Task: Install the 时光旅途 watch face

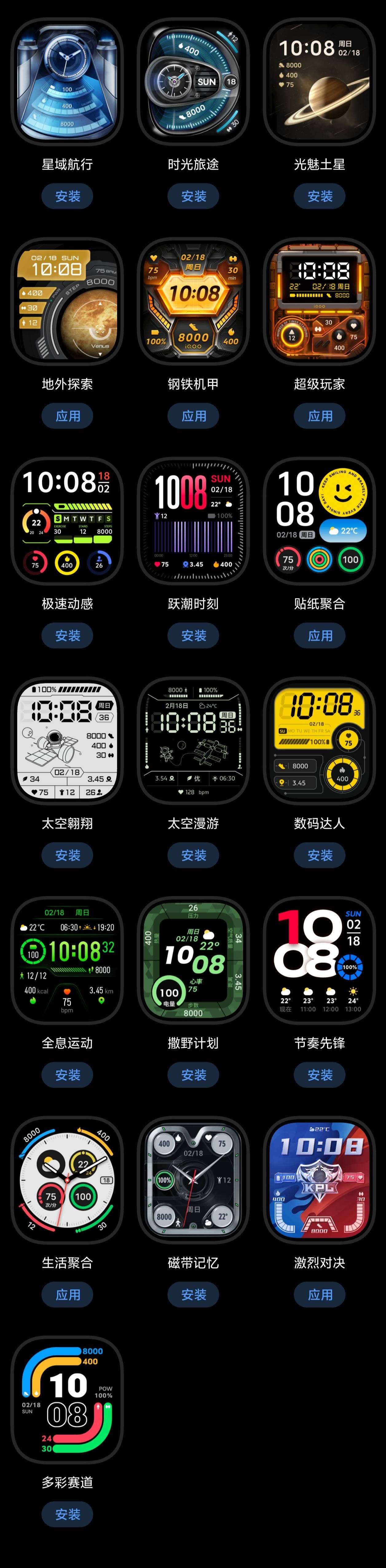Action: click(x=193, y=196)
